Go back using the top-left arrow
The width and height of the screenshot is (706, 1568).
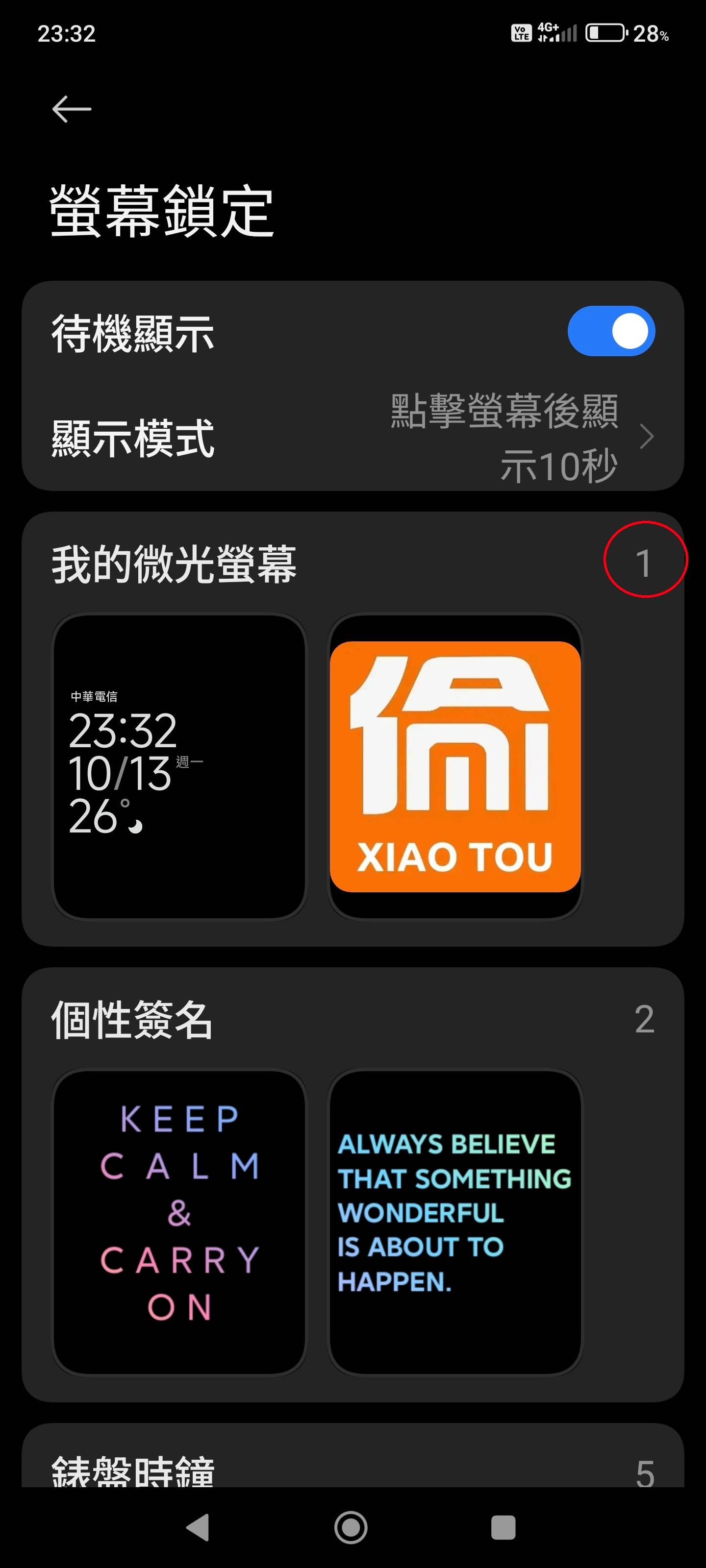coord(71,109)
